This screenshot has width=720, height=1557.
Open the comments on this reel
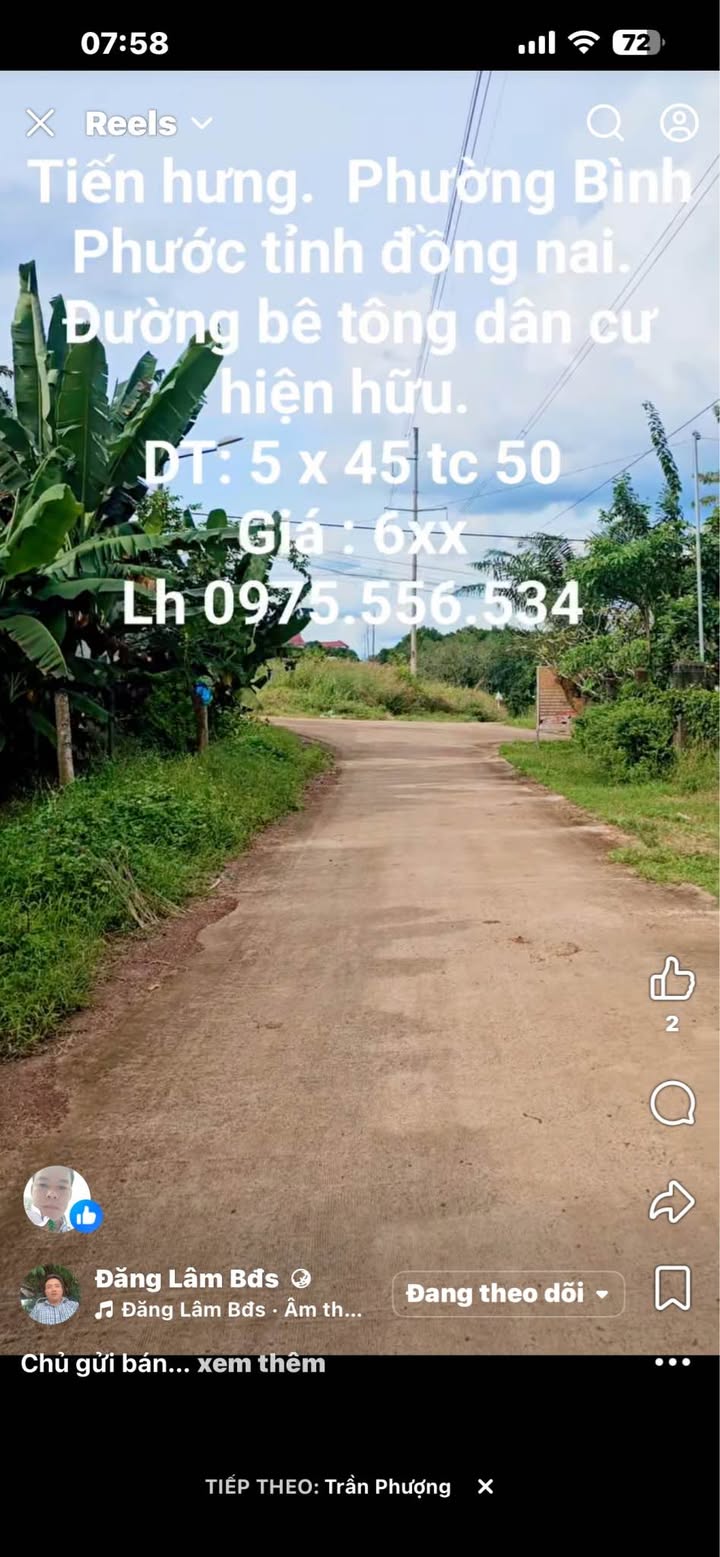coord(672,1104)
